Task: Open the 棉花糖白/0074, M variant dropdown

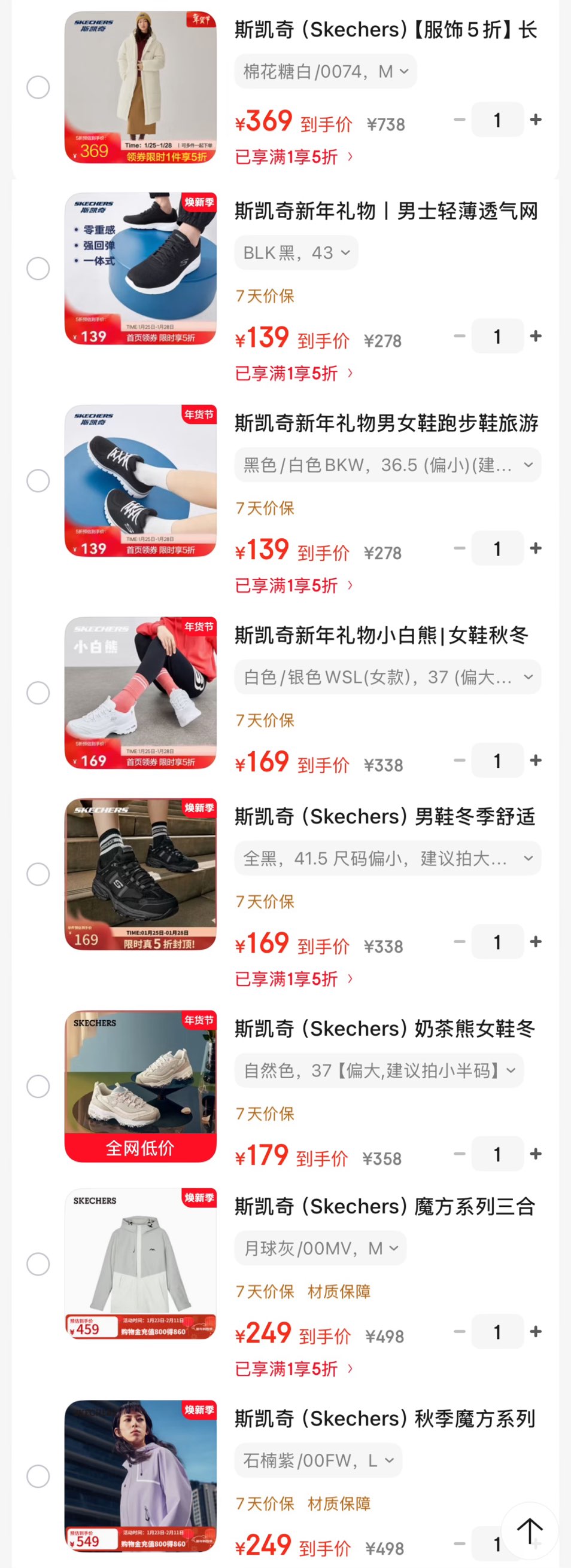Action: pos(326,72)
